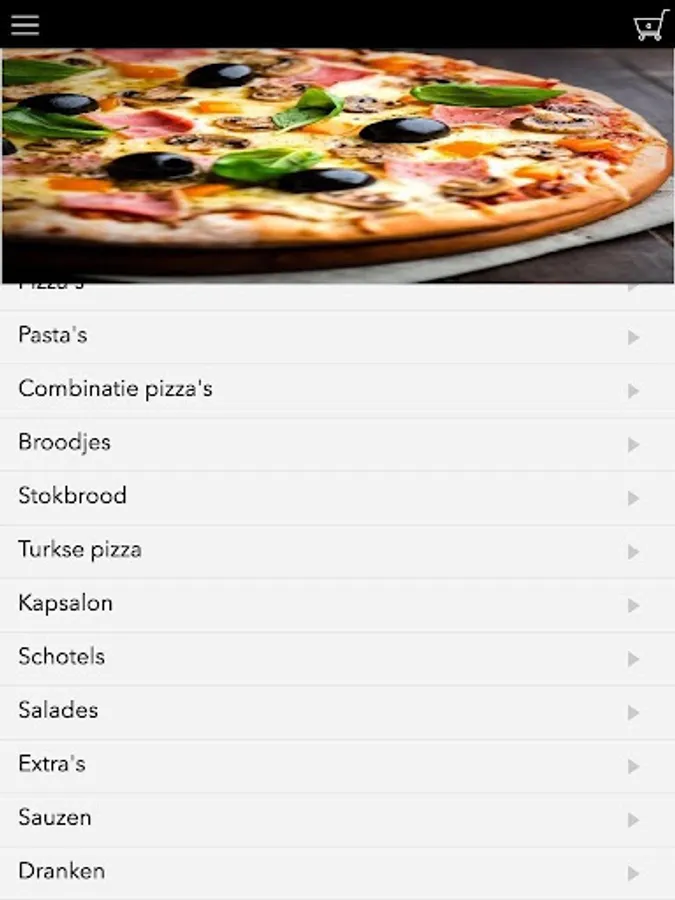Tap the Dranken drinks row
The width and height of the screenshot is (675, 900).
337,872
